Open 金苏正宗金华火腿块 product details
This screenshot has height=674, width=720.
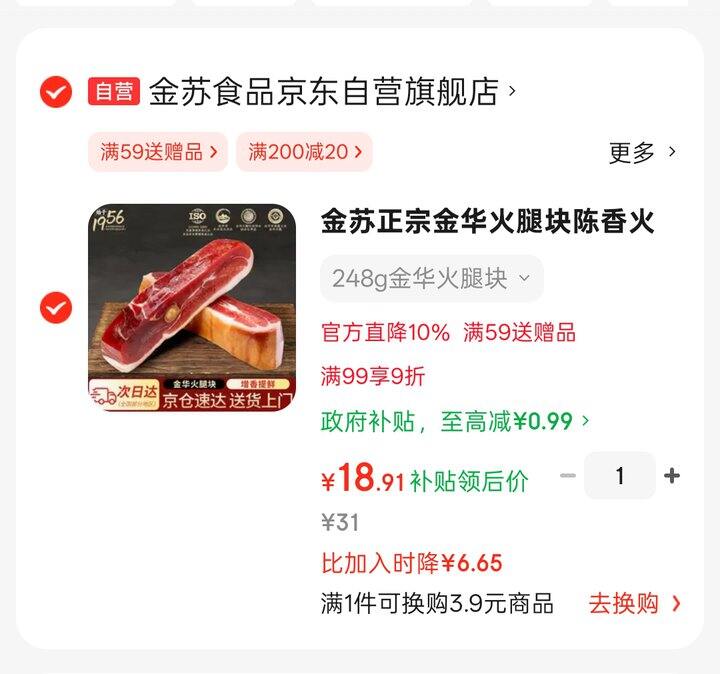tap(487, 222)
